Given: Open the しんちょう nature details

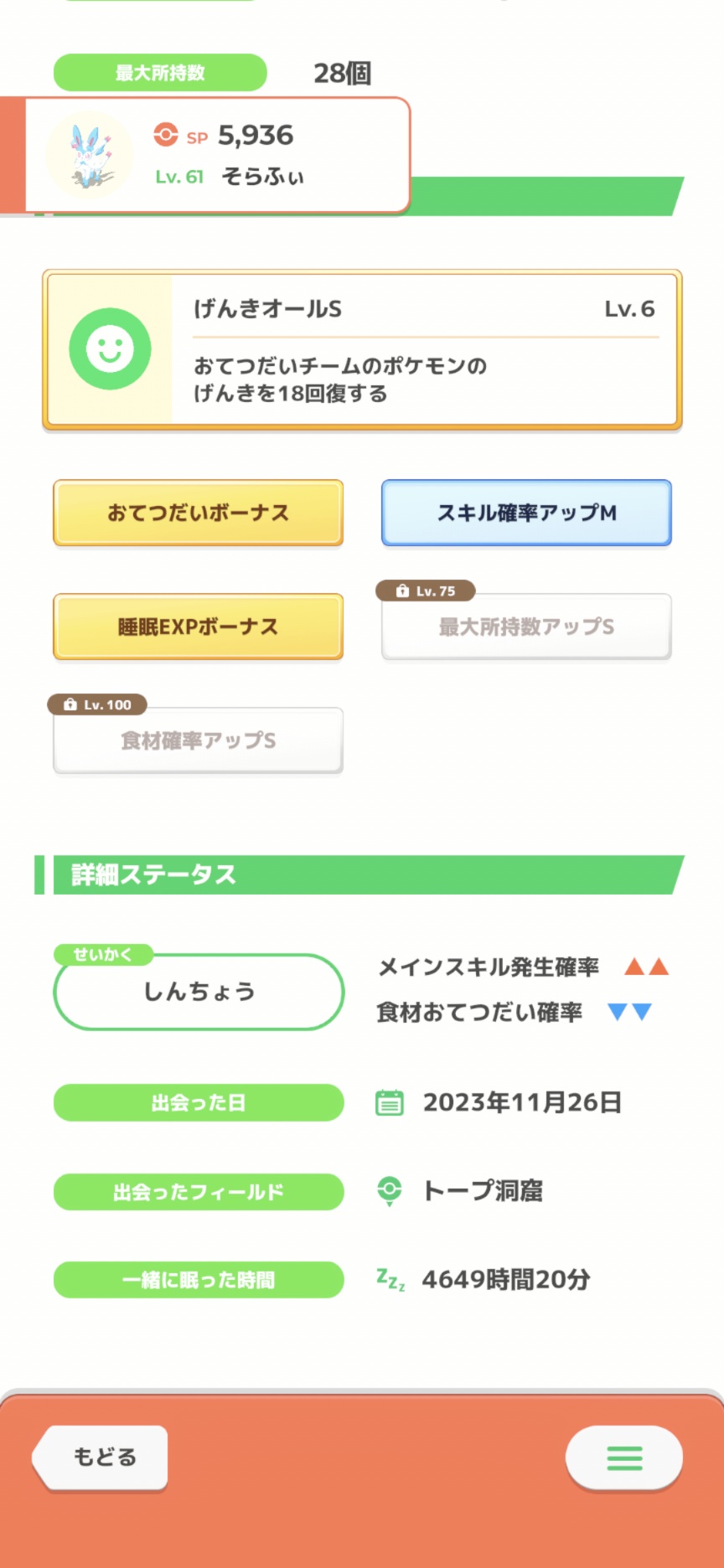Looking at the screenshot, I should click(199, 992).
